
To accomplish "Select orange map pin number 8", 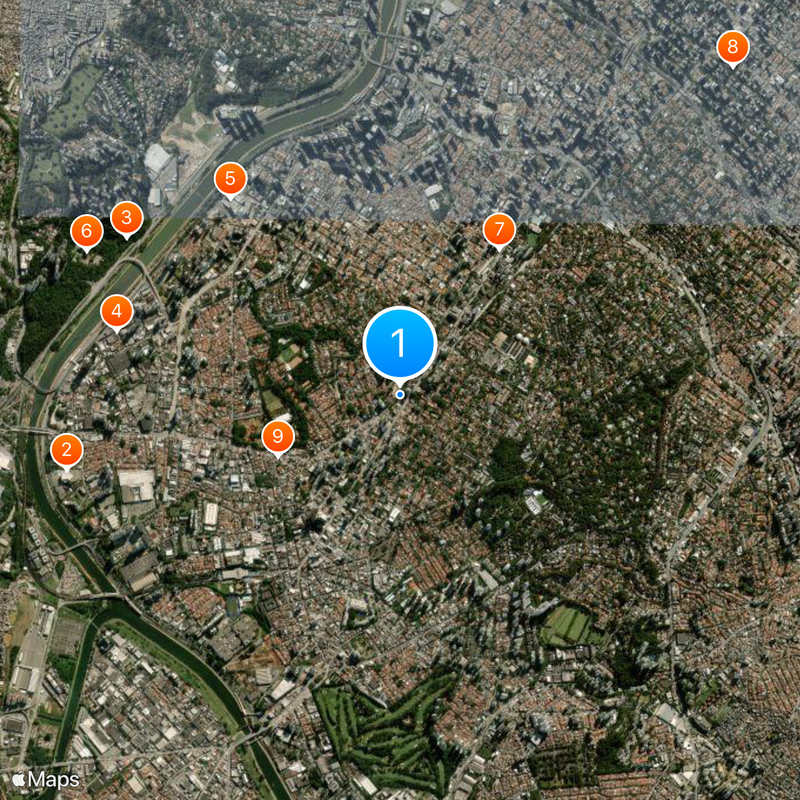I will [732, 46].
